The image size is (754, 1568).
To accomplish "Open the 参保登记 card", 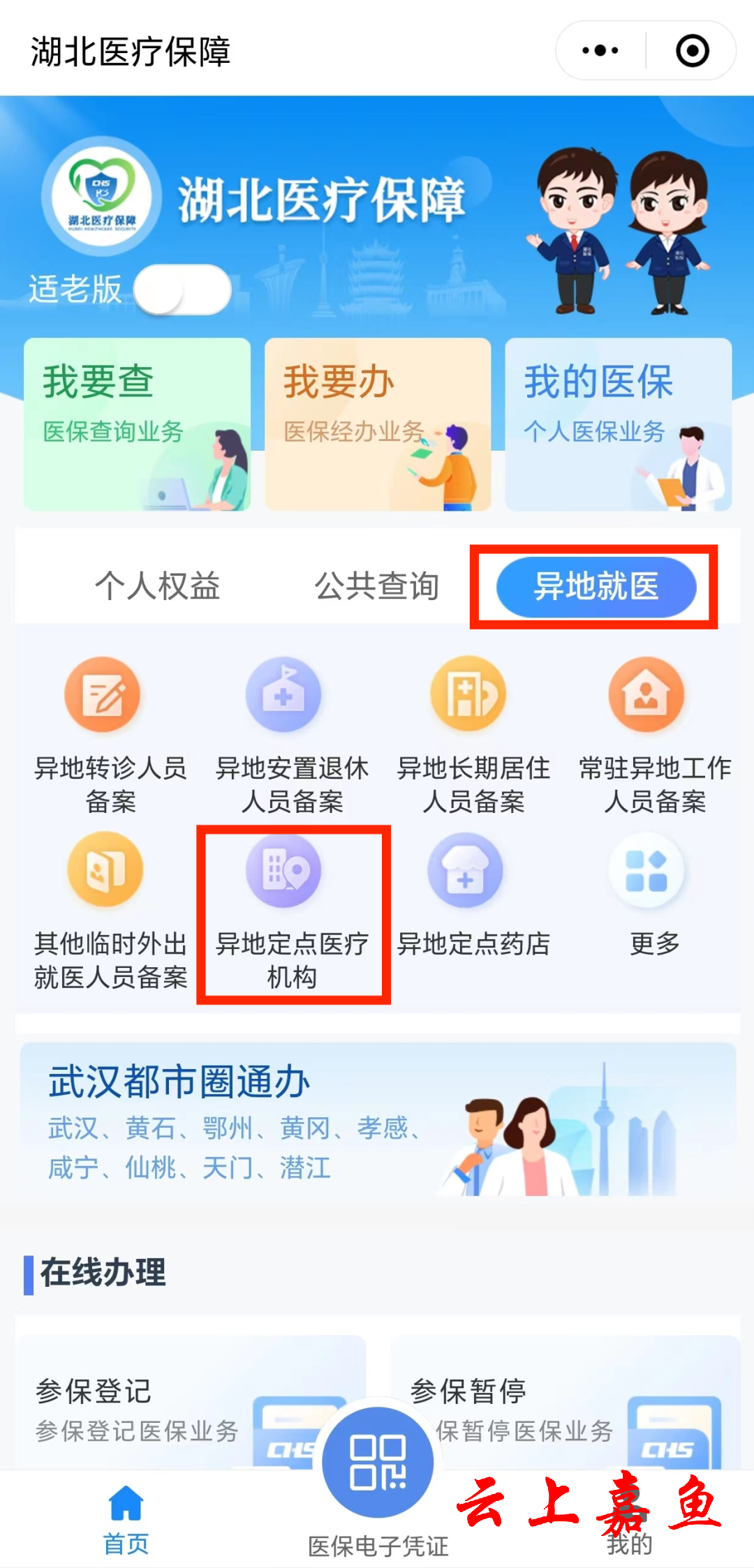I will click(188, 1403).
